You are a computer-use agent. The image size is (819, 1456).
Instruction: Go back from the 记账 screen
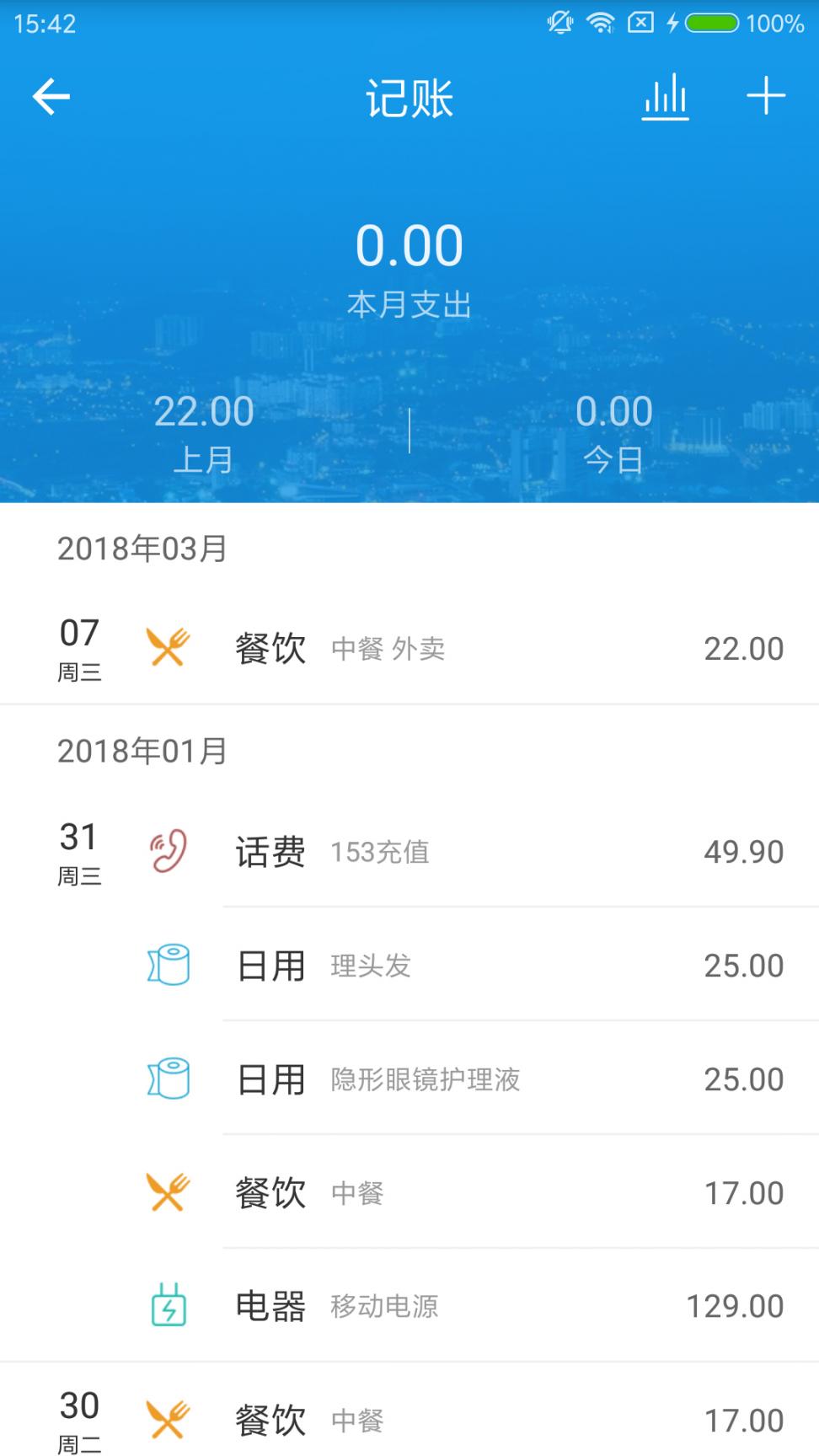coord(51,97)
